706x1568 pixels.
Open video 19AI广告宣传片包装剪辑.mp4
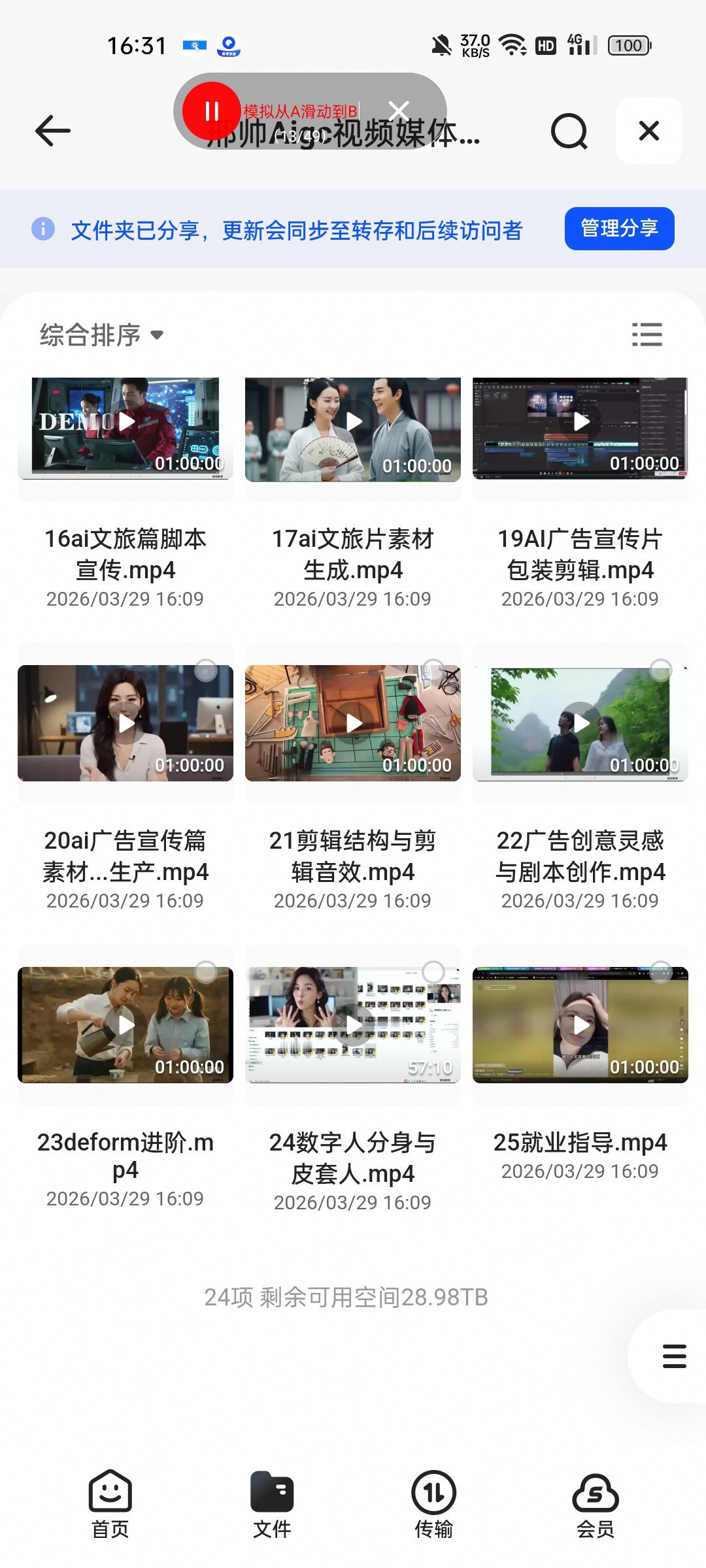[x=580, y=428]
